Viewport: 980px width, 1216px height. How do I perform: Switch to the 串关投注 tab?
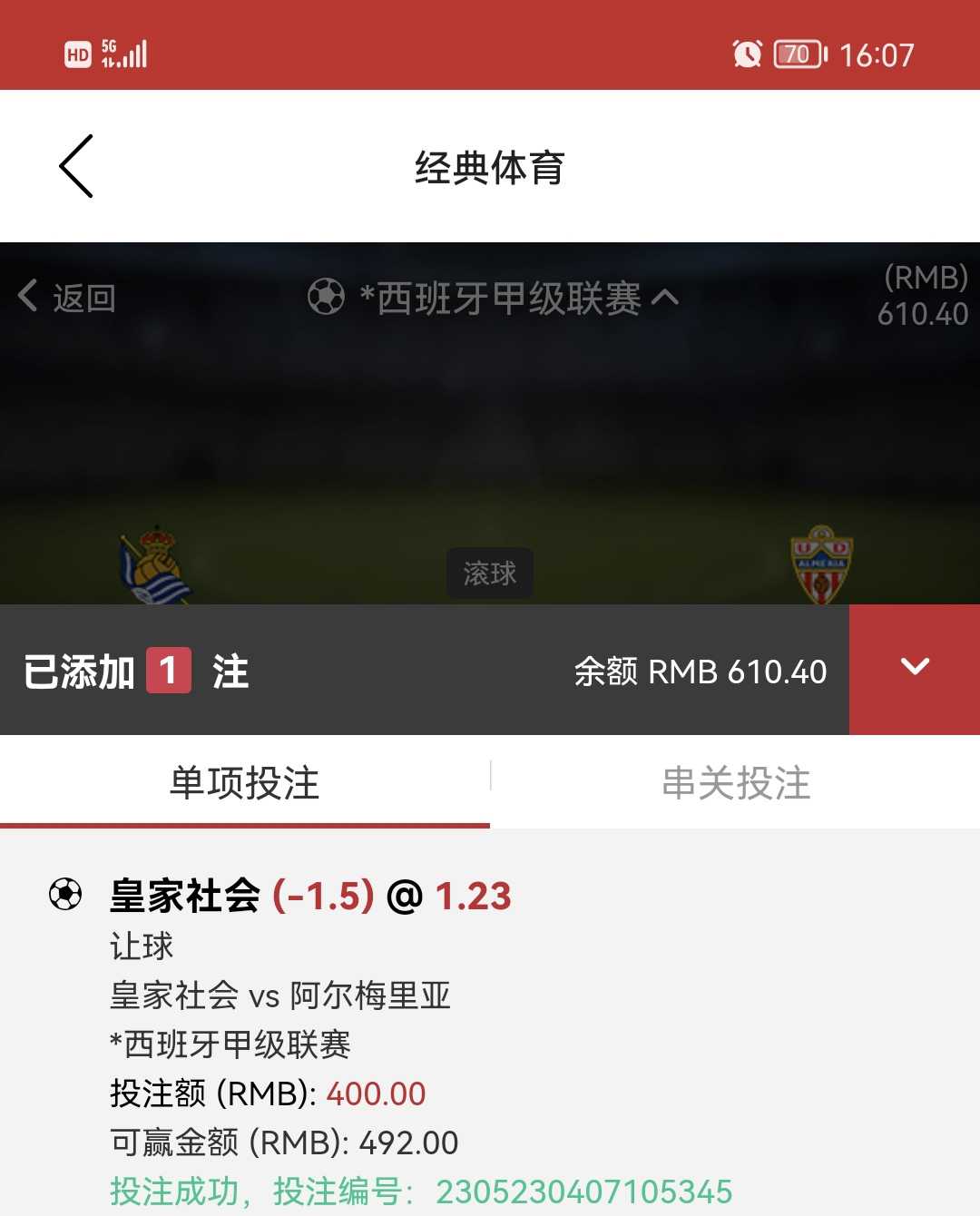point(735,782)
